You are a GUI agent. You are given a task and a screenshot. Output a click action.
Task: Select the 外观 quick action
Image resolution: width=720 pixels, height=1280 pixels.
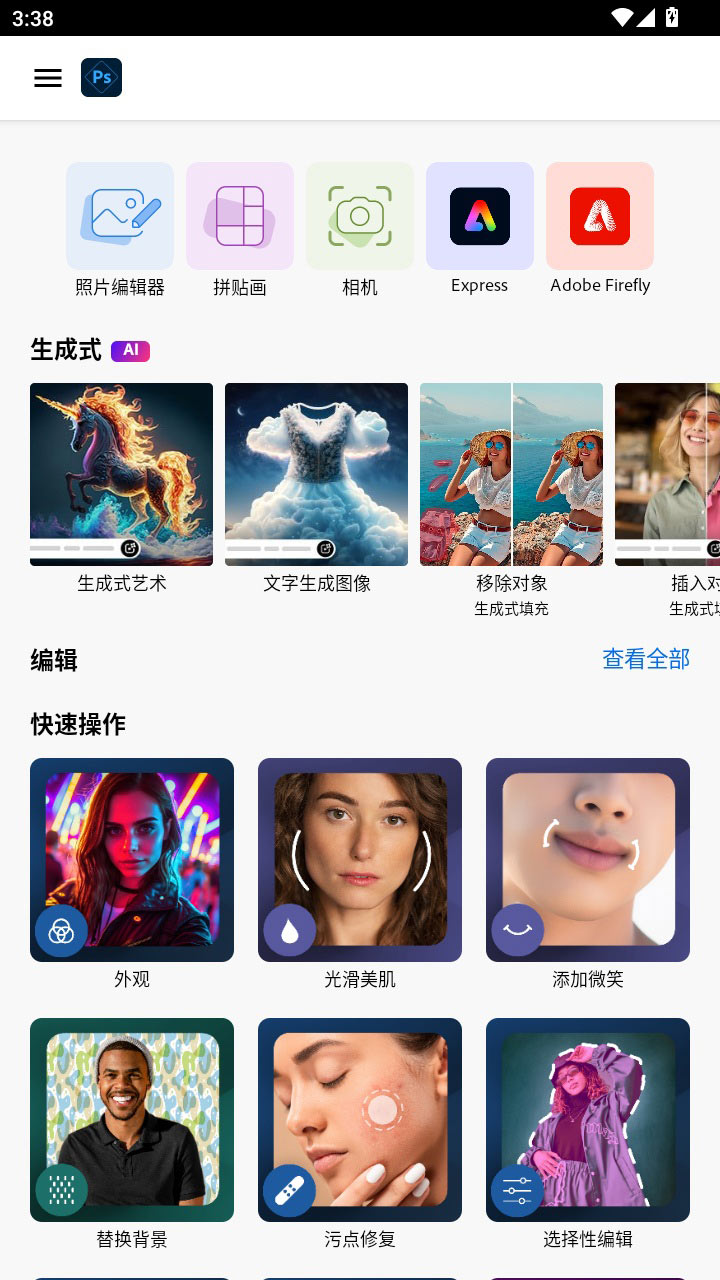click(x=132, y=860)
